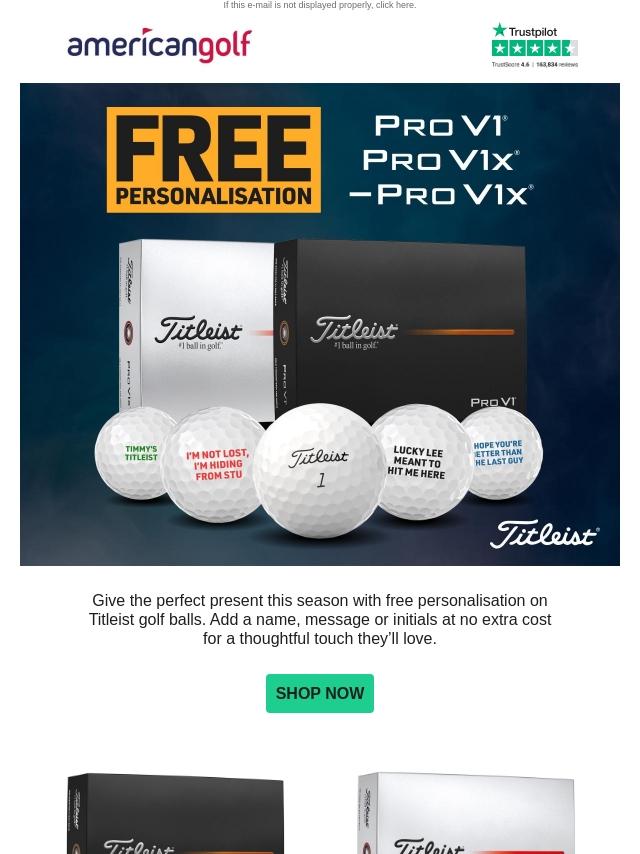
Task: Open the silver Titleist box product
Action: (x=466, y=813)
